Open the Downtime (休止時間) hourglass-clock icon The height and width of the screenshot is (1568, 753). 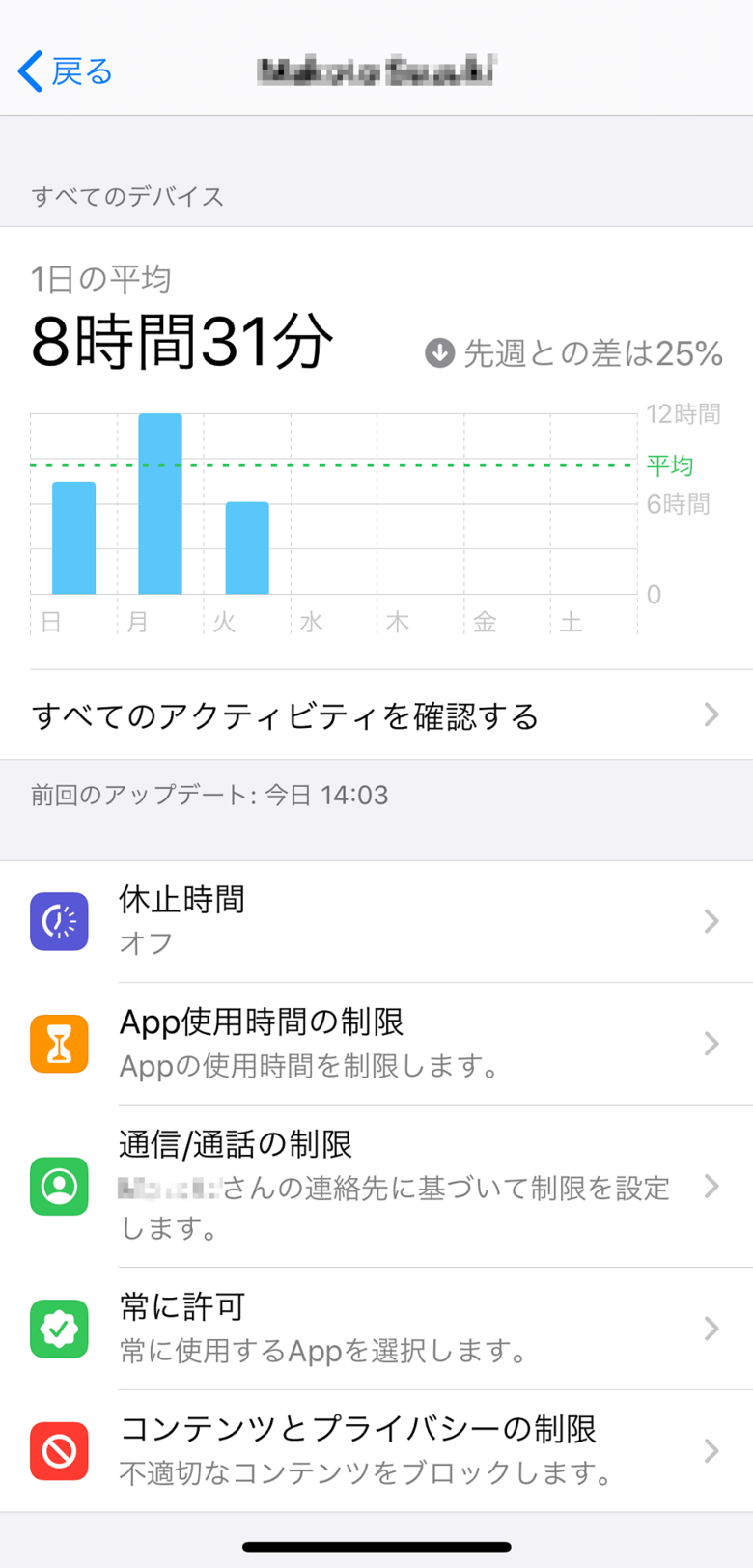(59, 921)
